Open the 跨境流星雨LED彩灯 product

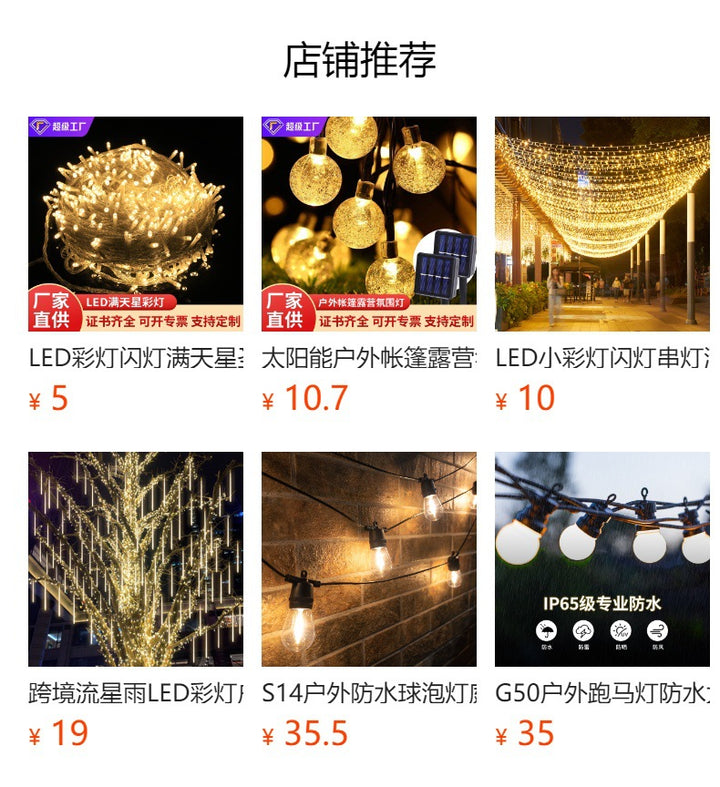[x=135, y=559]
